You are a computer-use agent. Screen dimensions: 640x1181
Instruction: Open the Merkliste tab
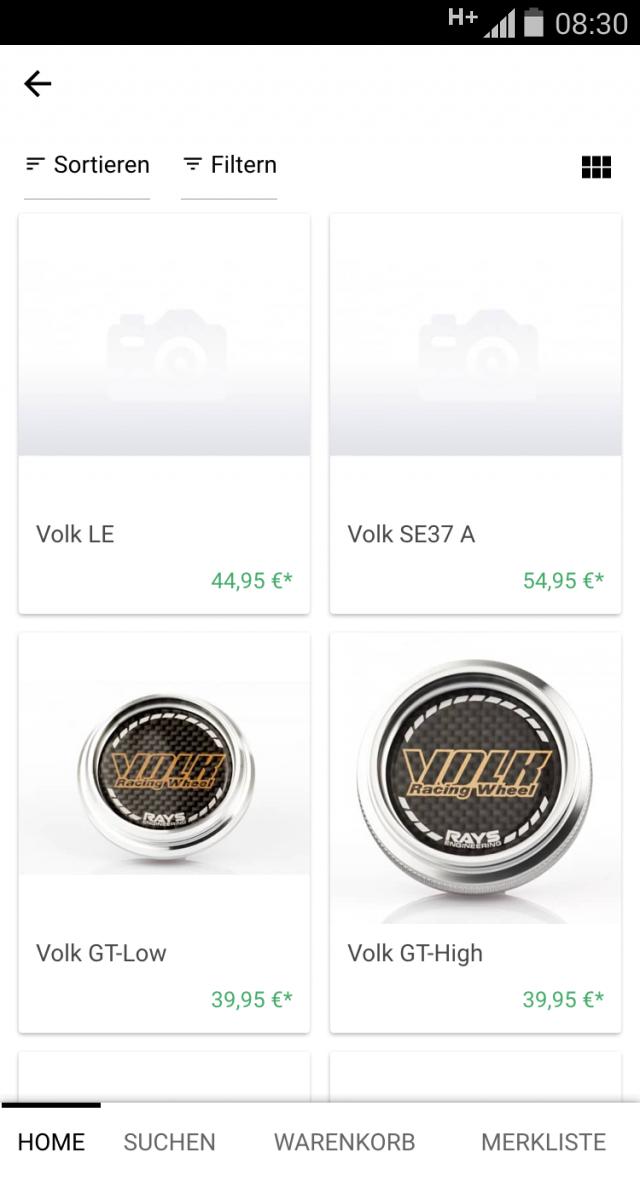[543, 1142]
